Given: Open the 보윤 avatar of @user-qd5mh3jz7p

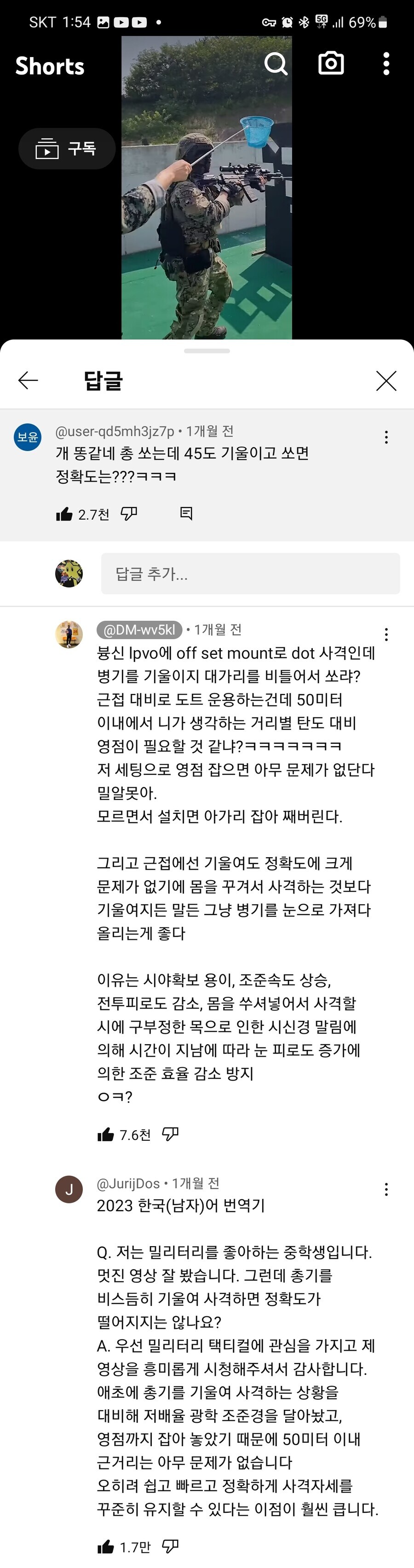Looking at the screenshot, I should click(28, 437).
